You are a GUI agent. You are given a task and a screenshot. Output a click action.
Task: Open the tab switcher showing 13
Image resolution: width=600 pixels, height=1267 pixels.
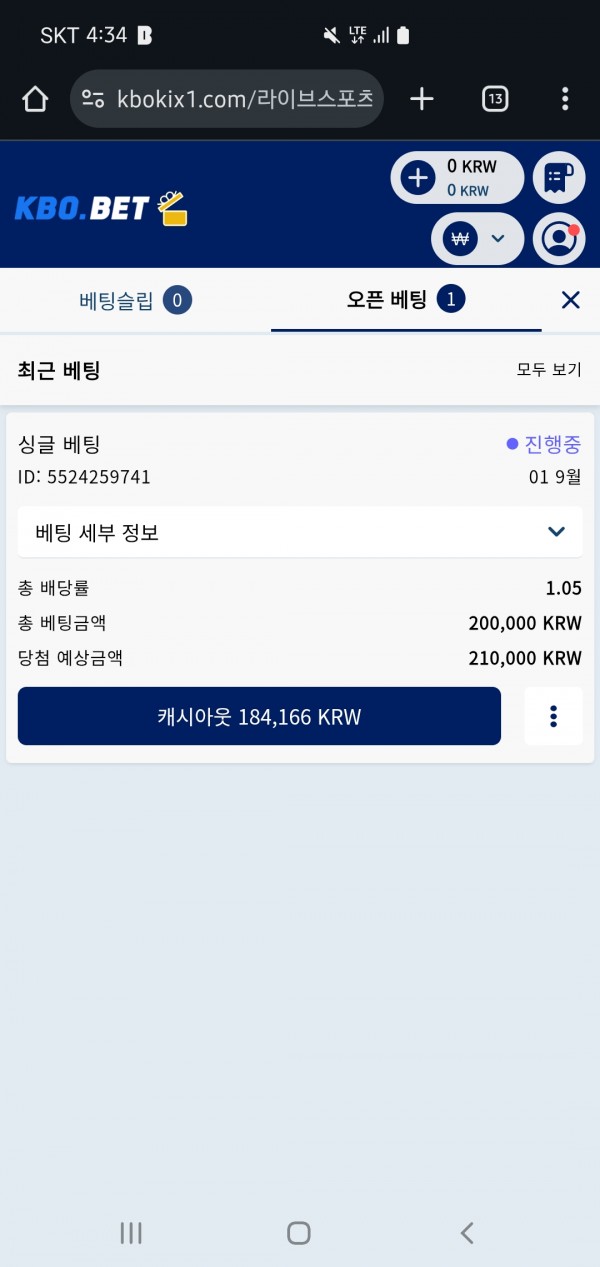point(494,99)
